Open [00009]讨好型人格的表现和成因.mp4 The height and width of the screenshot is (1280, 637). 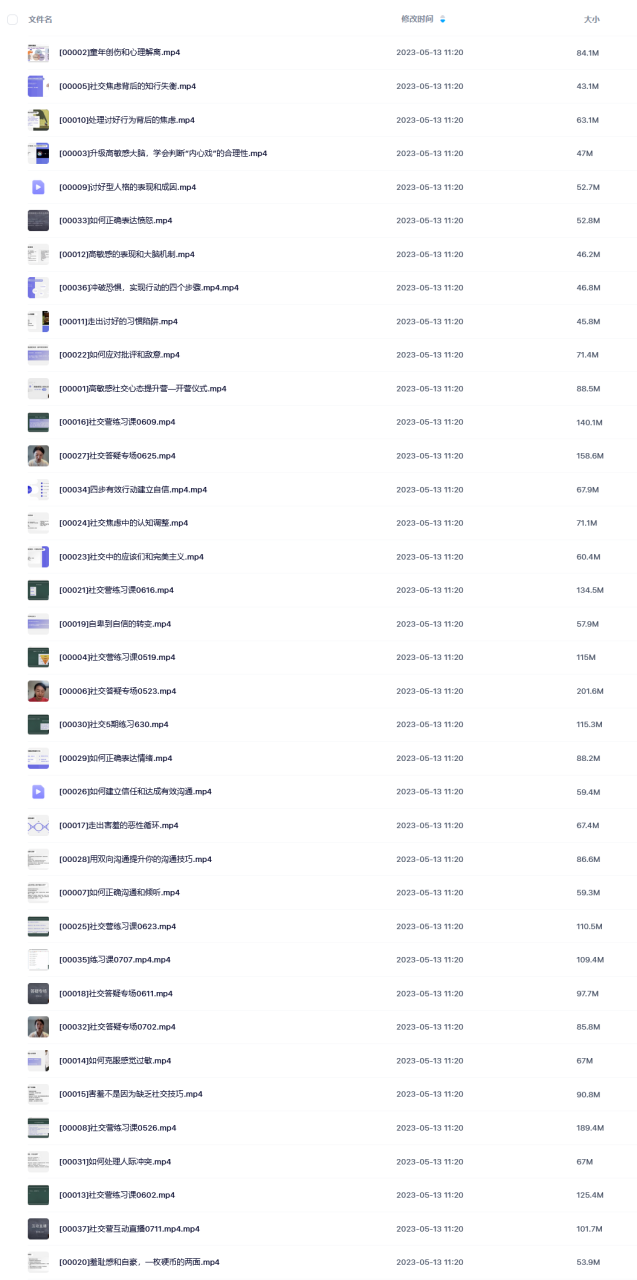click(x=128, y=187)
